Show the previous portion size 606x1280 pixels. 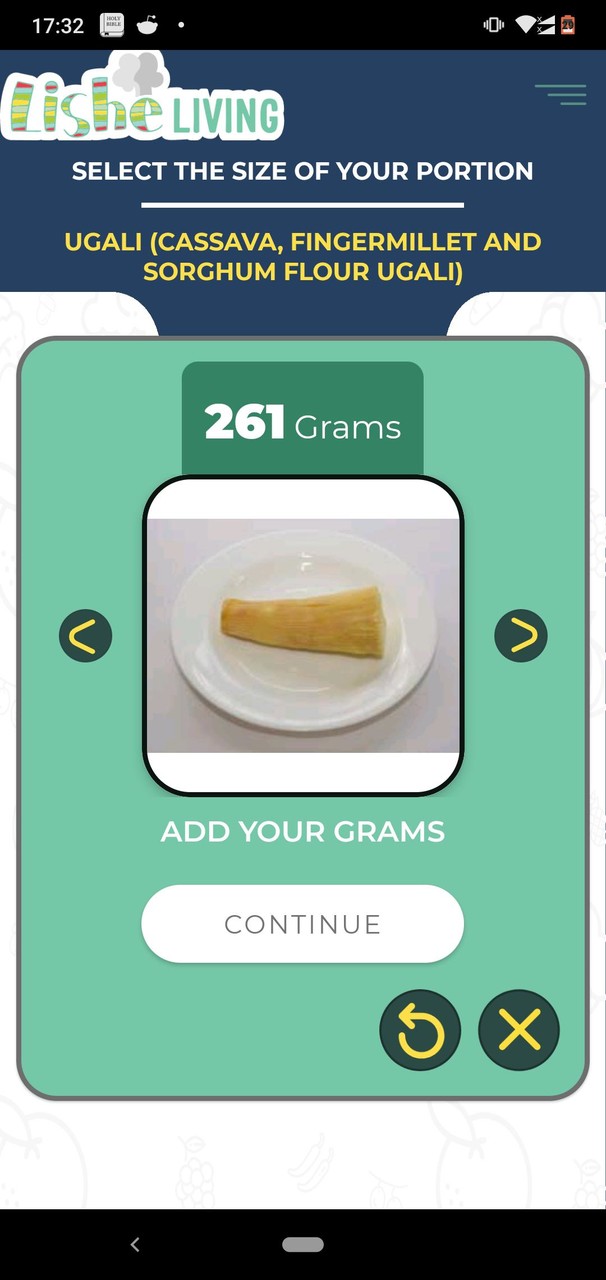(x=85, y=636)
